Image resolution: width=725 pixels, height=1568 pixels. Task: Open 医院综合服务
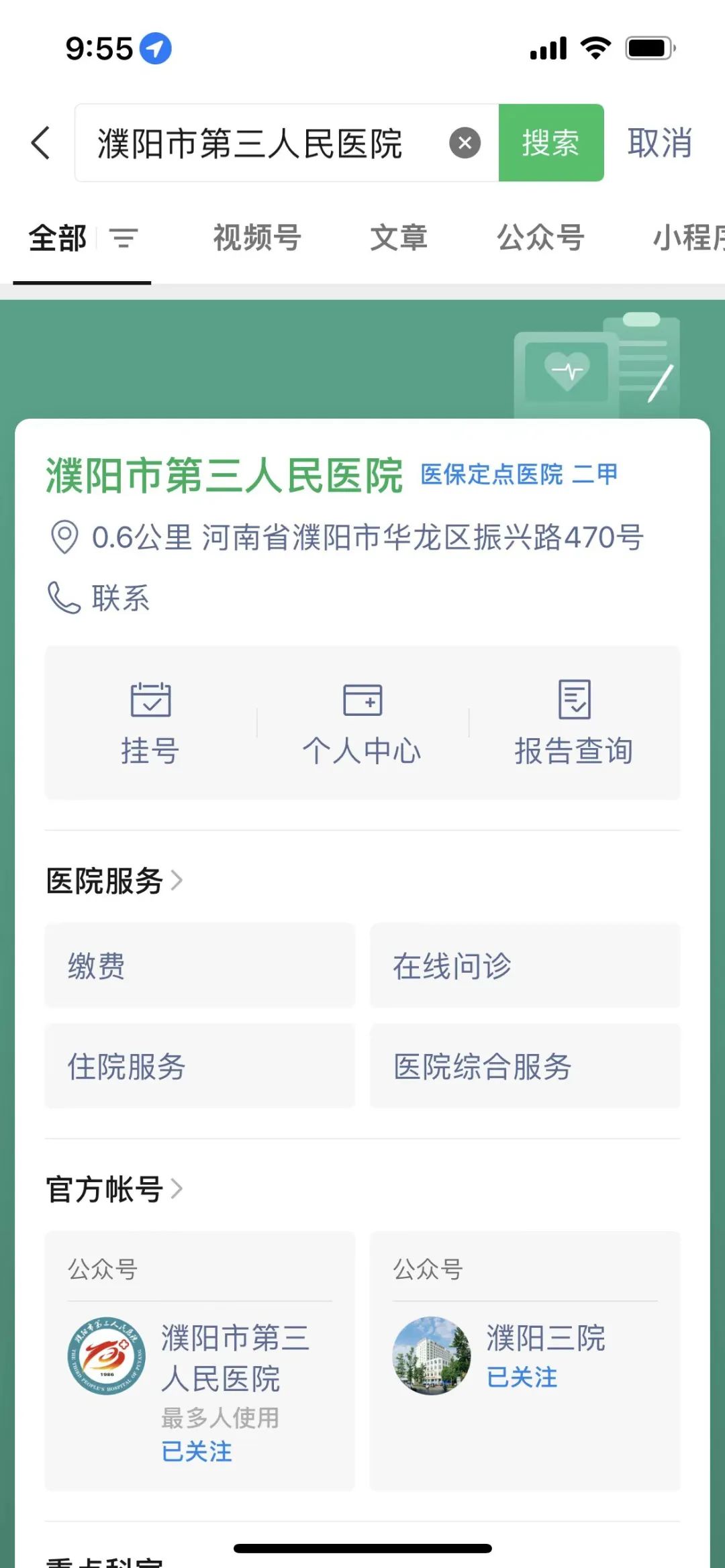point(525,1066)
